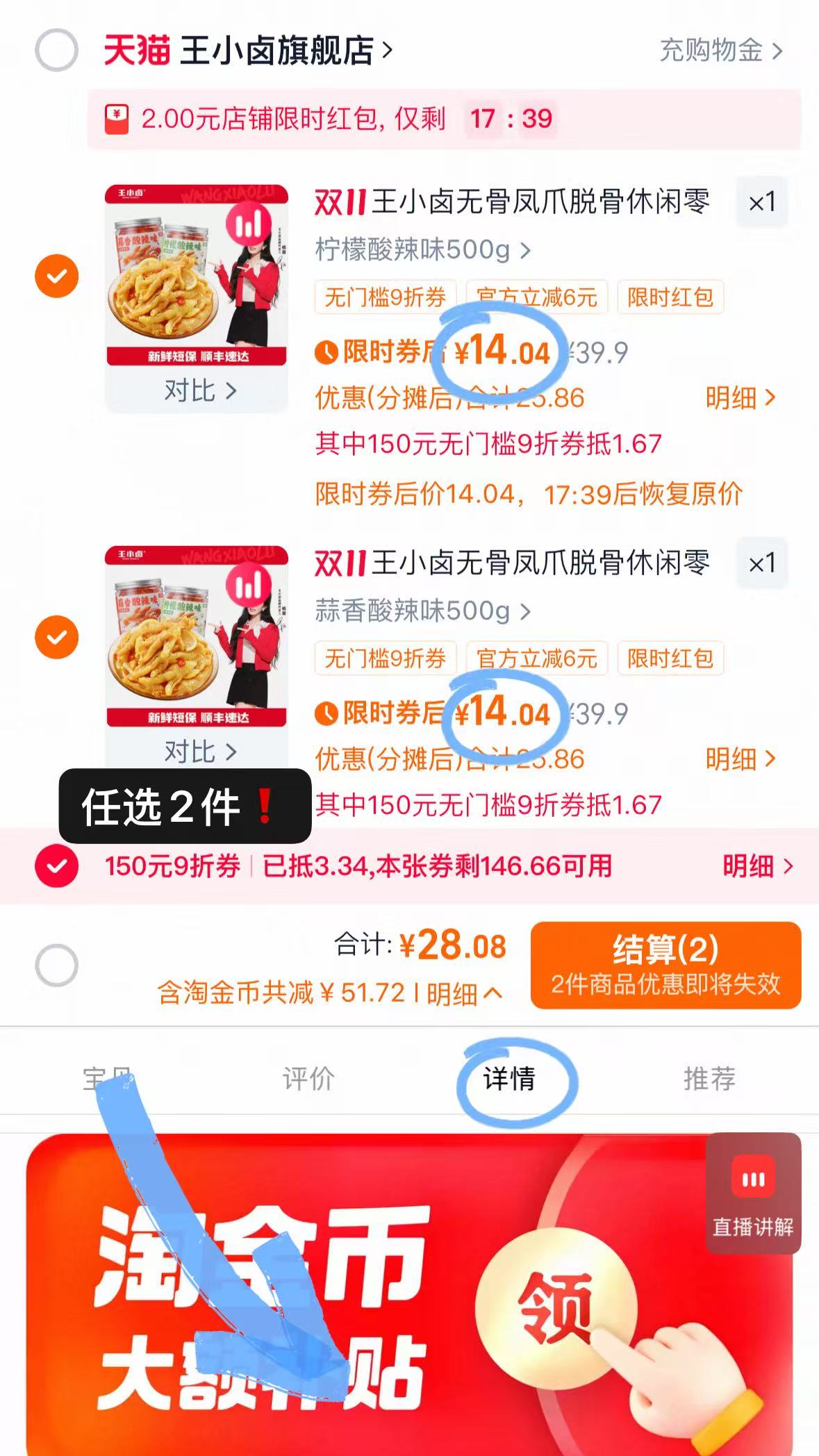Image resolution: width=819 pixels, height=1456 pixels.
Task: Uncheck the first 柠檬酸辣味 product selection
Action: (57, 276)
